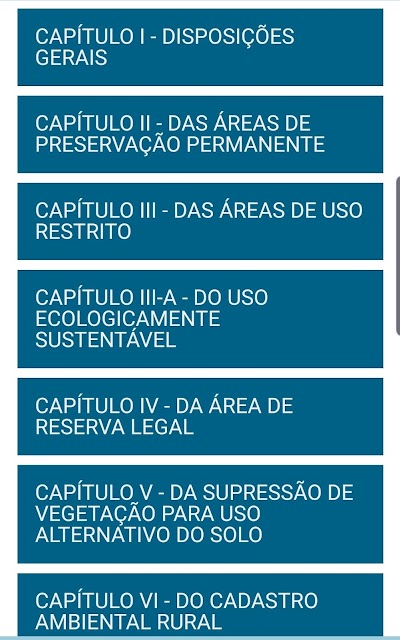Open Capítulo III-A - Uso Ecologicamente Sustentável
This screenshot has height=640, width=400.
pyautogui.click(x=200, y=318)
